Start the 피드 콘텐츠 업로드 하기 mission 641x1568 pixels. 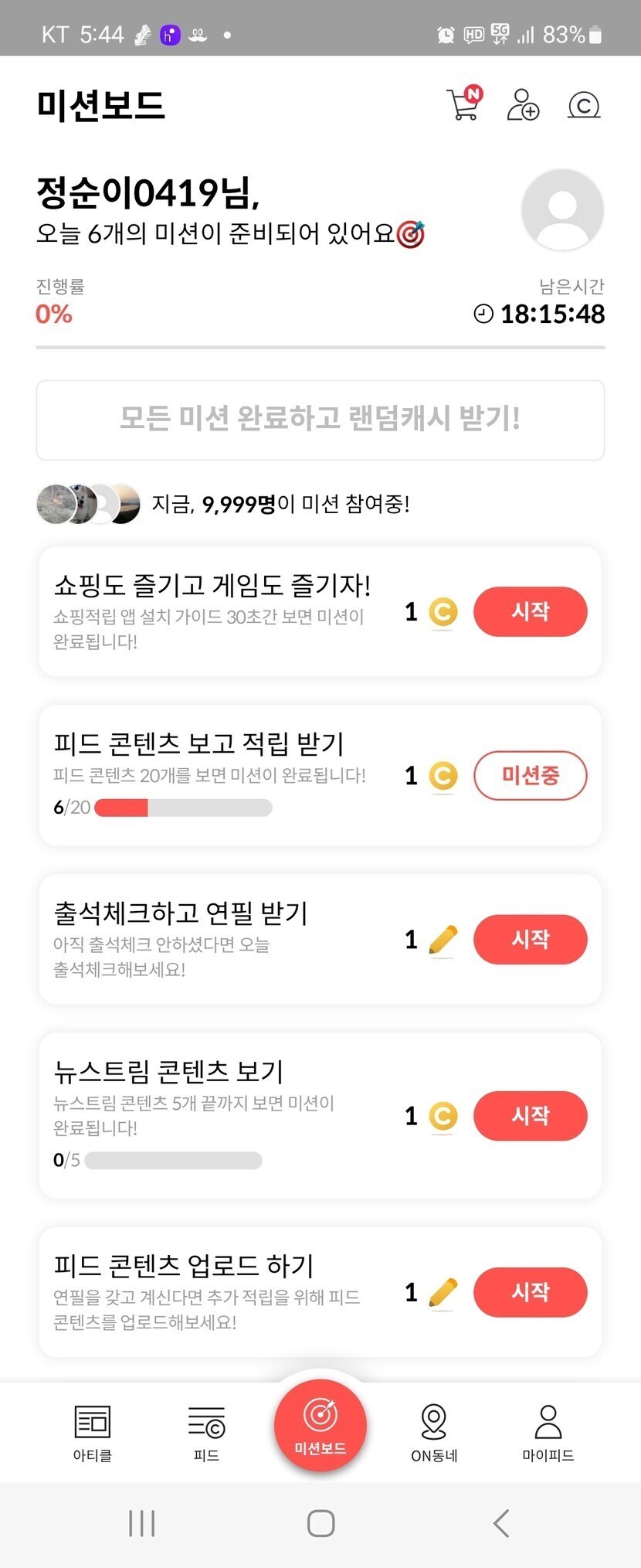click(530, 1291)
